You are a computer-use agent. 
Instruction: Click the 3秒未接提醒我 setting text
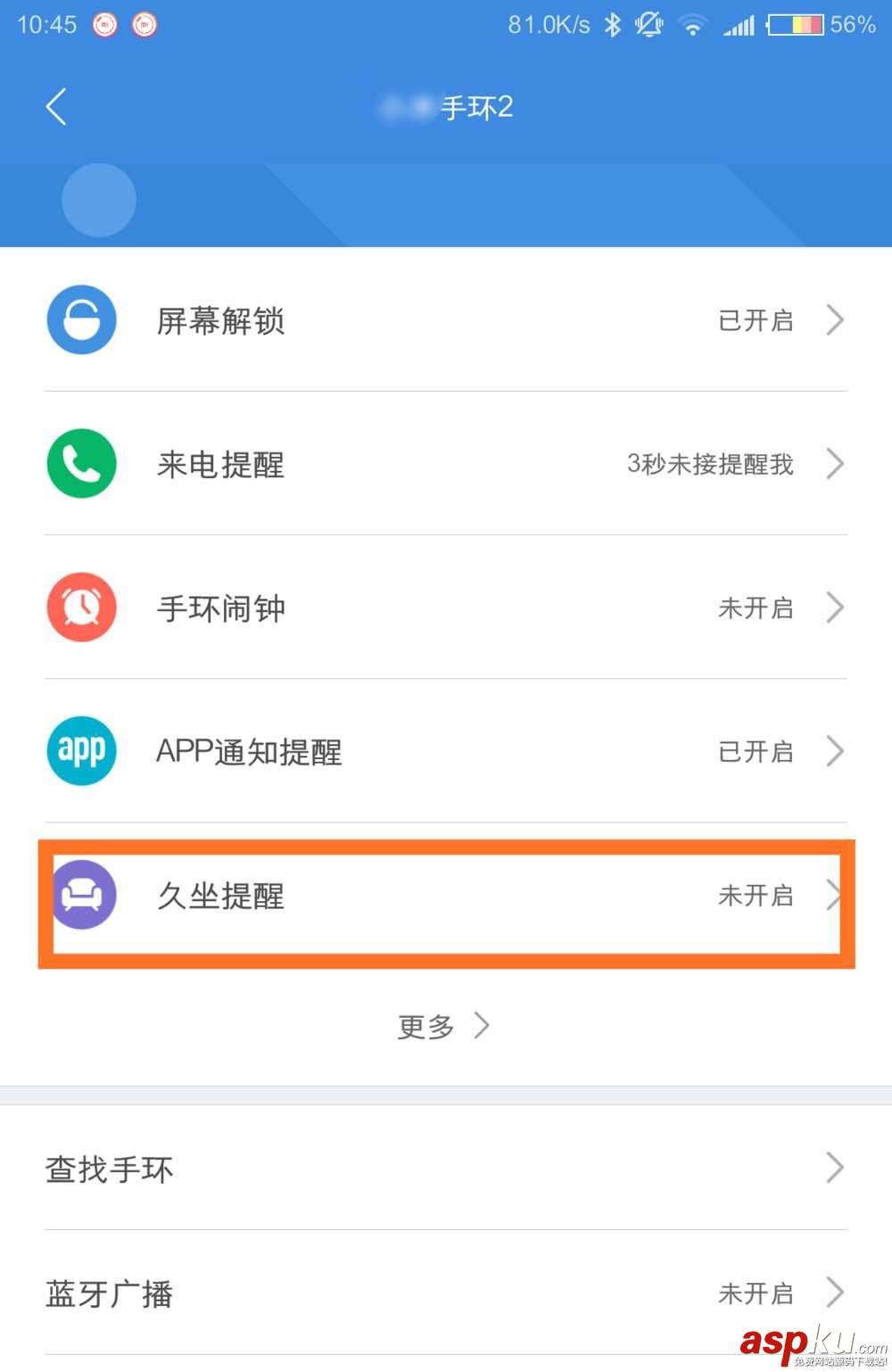[x=707, y=464]
